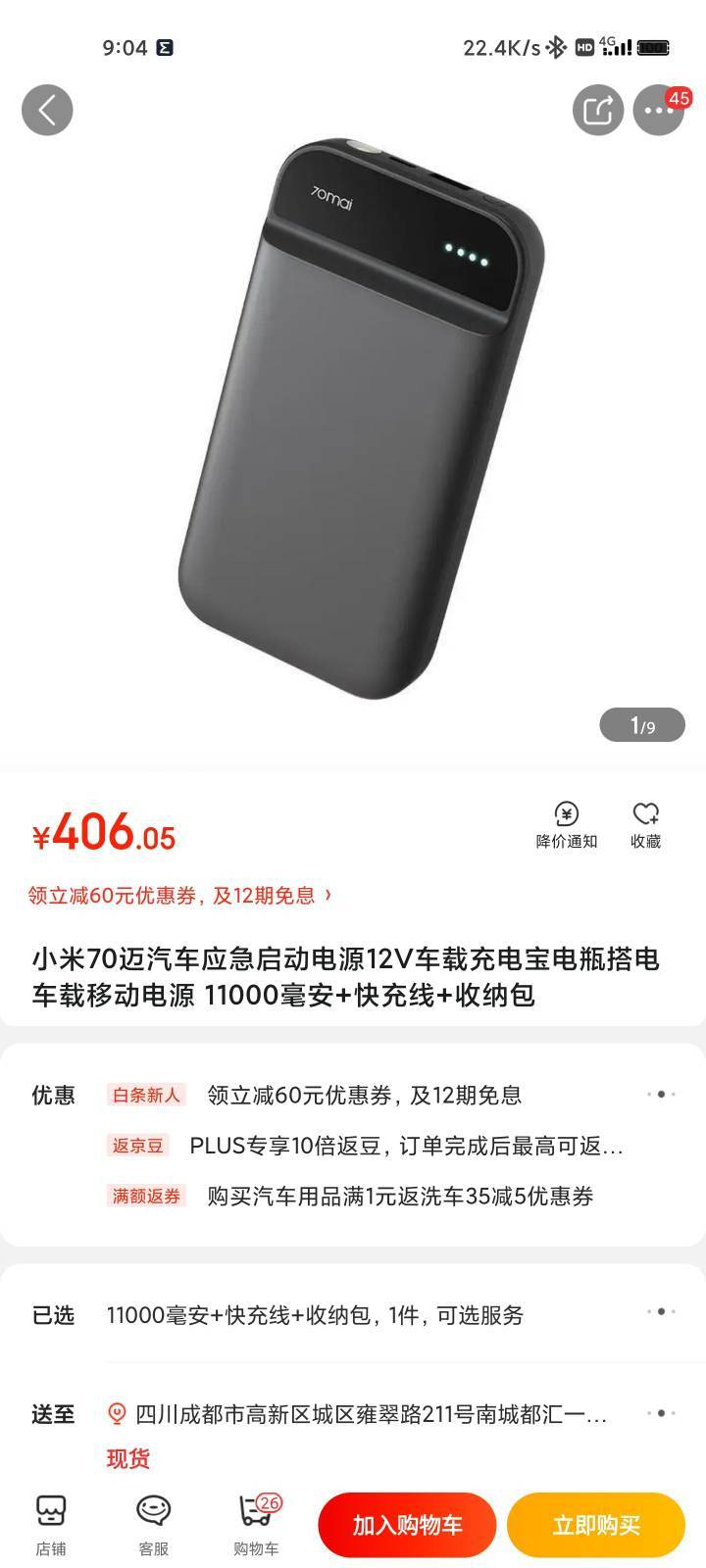Contact 客服 customer service
The width and height of the screenshot is (706, 1568).
pos(153,1526)
